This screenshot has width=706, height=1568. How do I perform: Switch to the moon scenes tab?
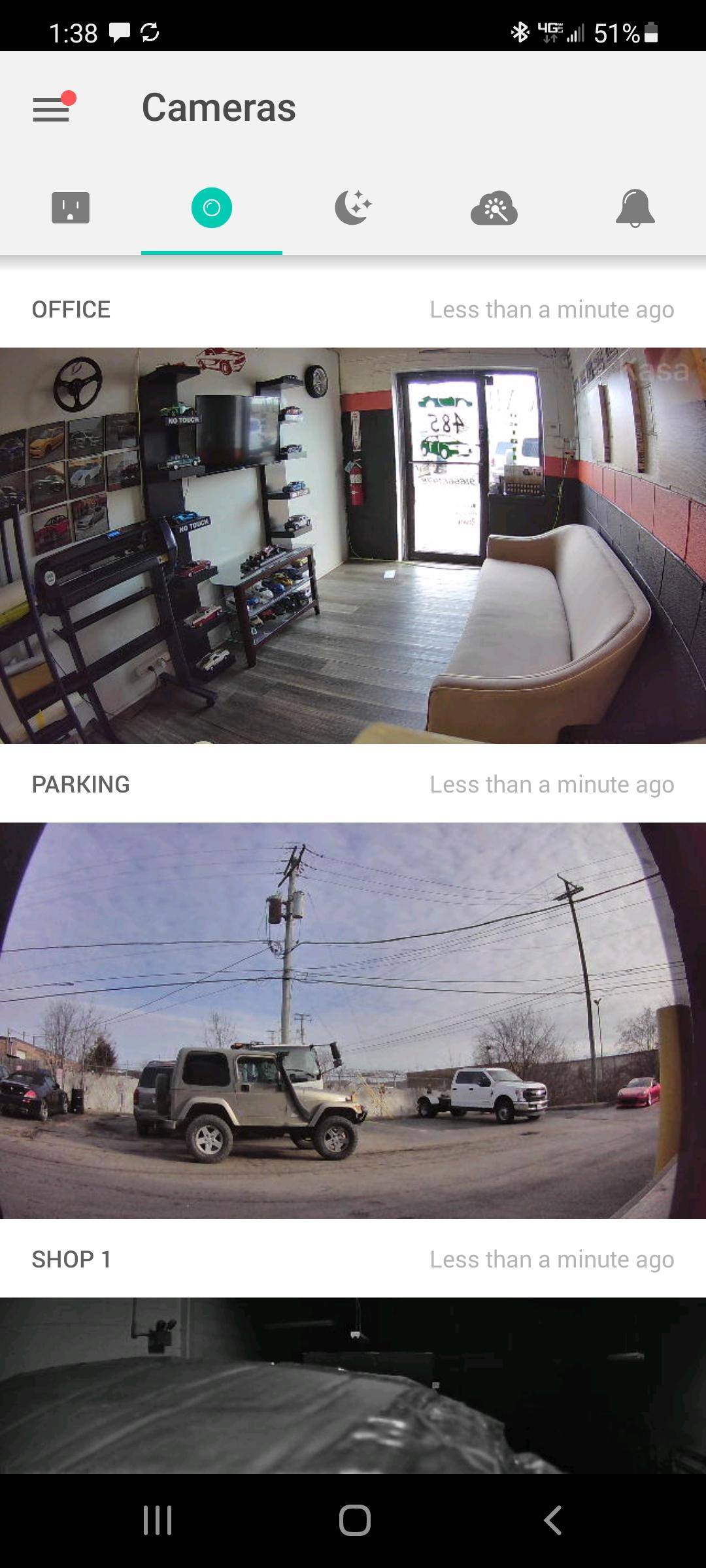pyautogui.click(x=353, y=208)
